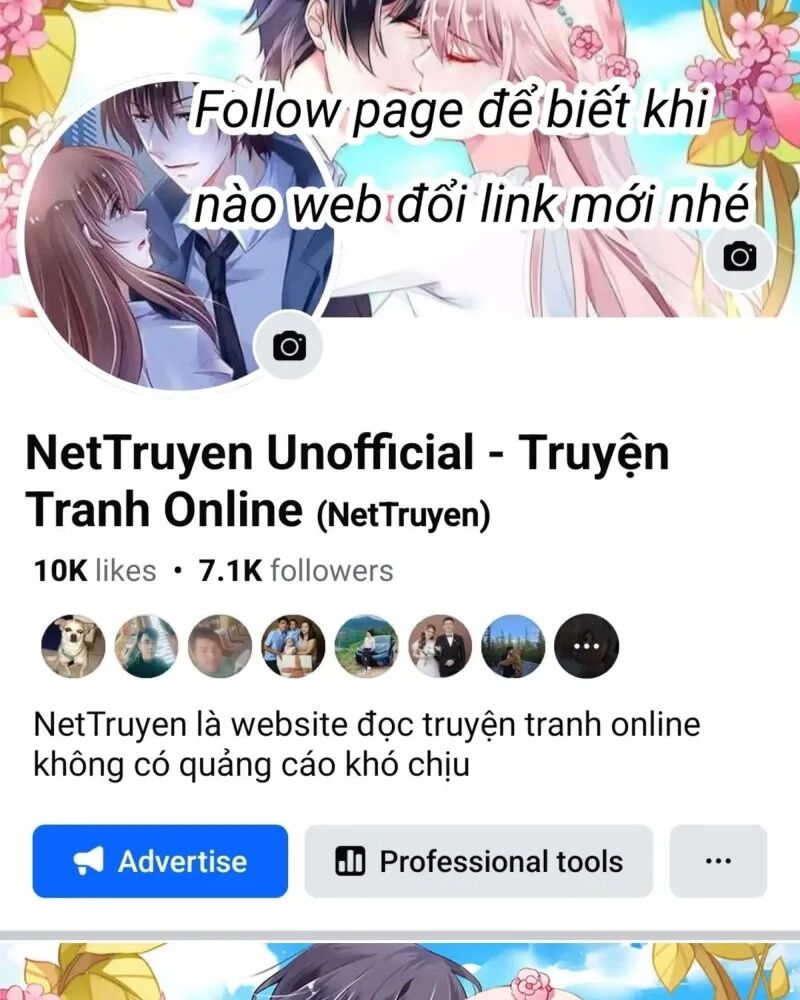800x1000 pixels.
Task: Tap the camera icon on cover photo
Action: [x=739, y=257]
